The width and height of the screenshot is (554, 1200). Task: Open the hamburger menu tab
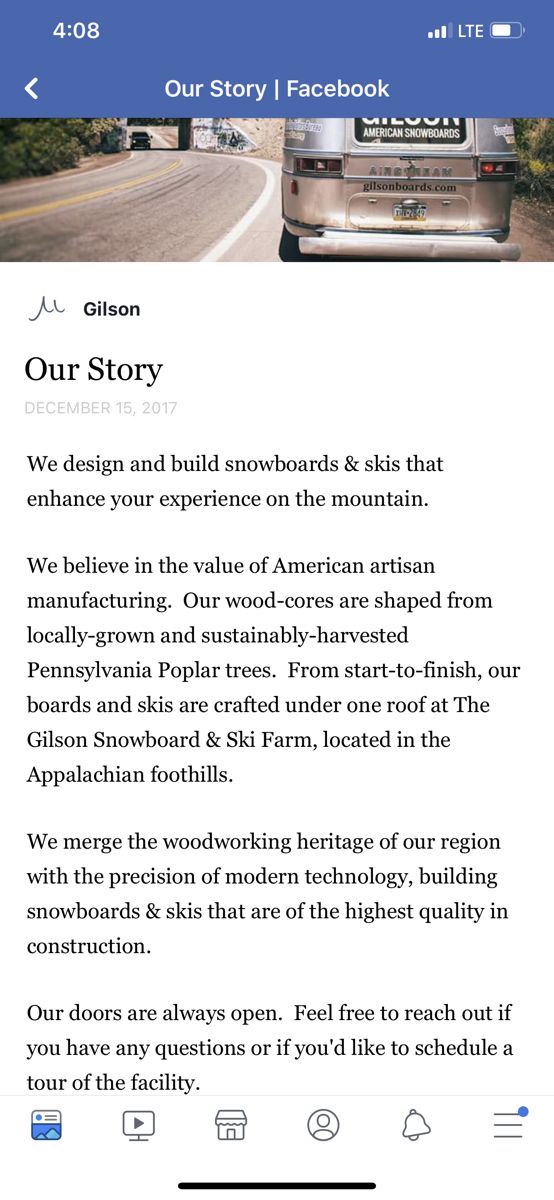click(508, 1124)
